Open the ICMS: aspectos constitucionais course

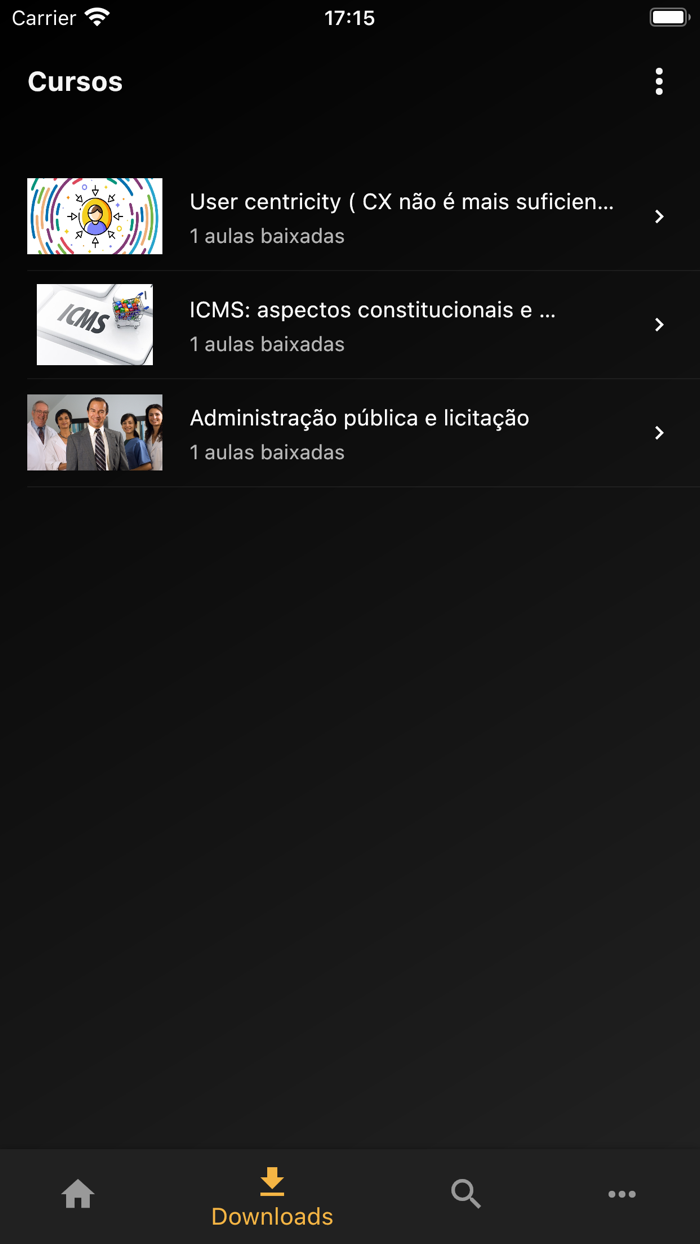(x=400, y=325)
